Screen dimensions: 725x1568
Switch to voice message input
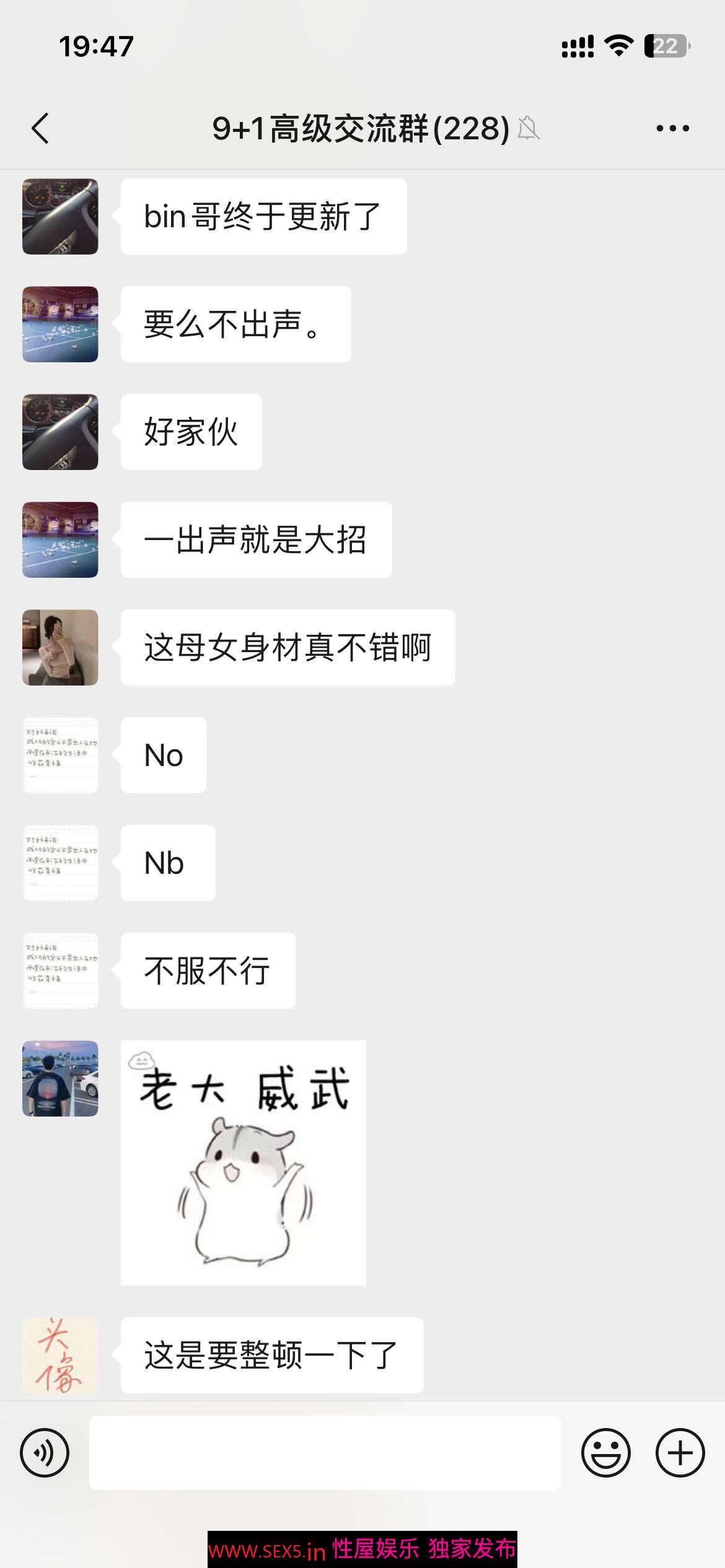45,1453
